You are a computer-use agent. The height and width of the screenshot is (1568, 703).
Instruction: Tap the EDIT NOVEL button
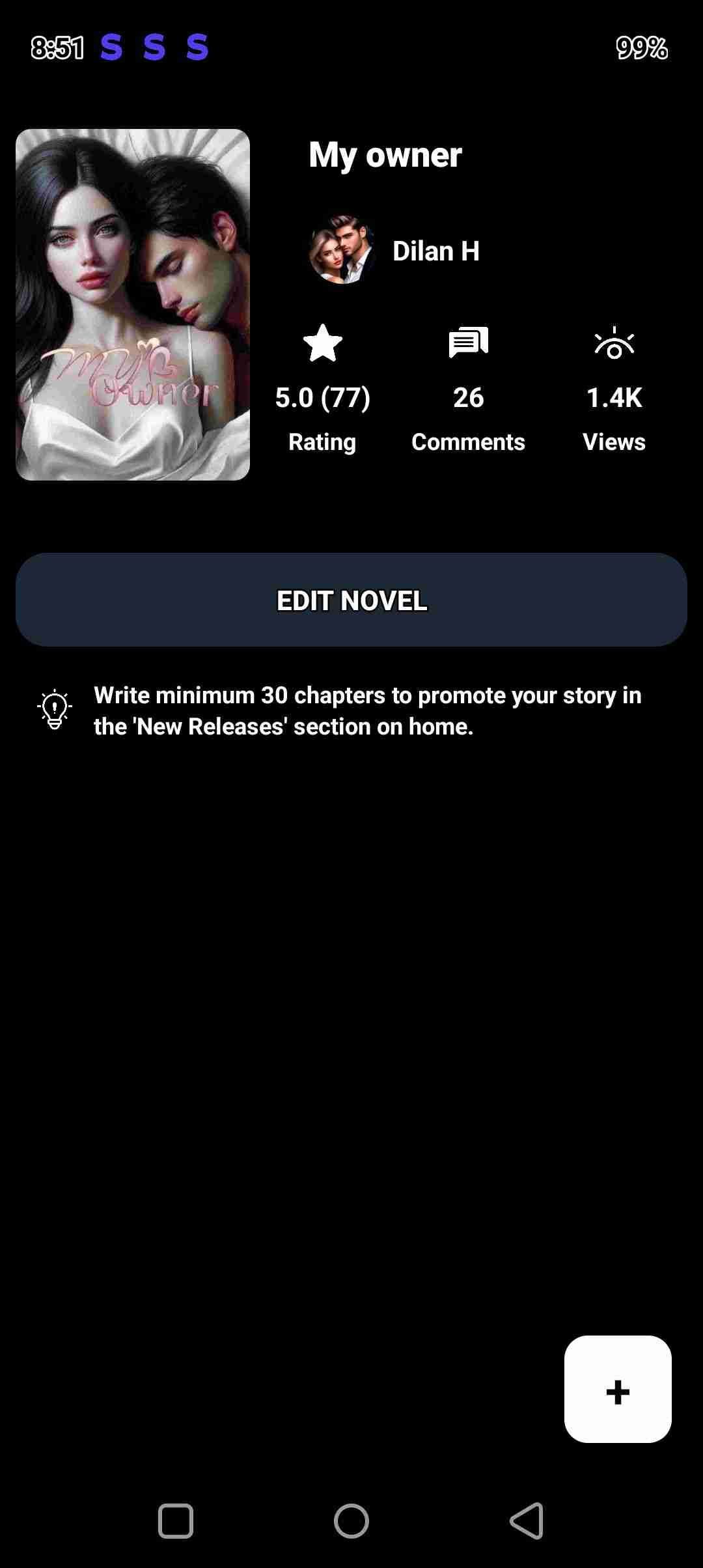point(351,600)
